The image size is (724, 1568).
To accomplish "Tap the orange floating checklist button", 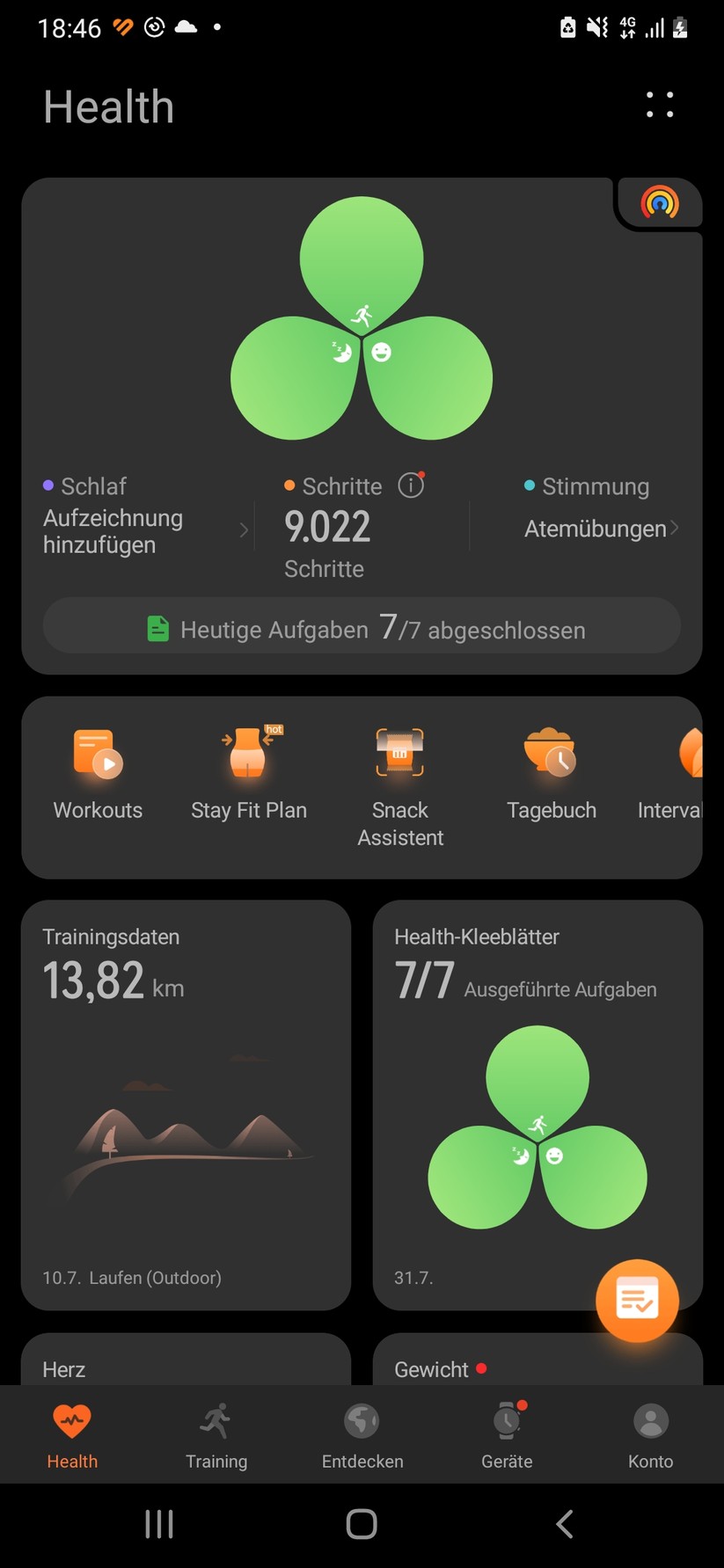I will (x=637, y=1301).
